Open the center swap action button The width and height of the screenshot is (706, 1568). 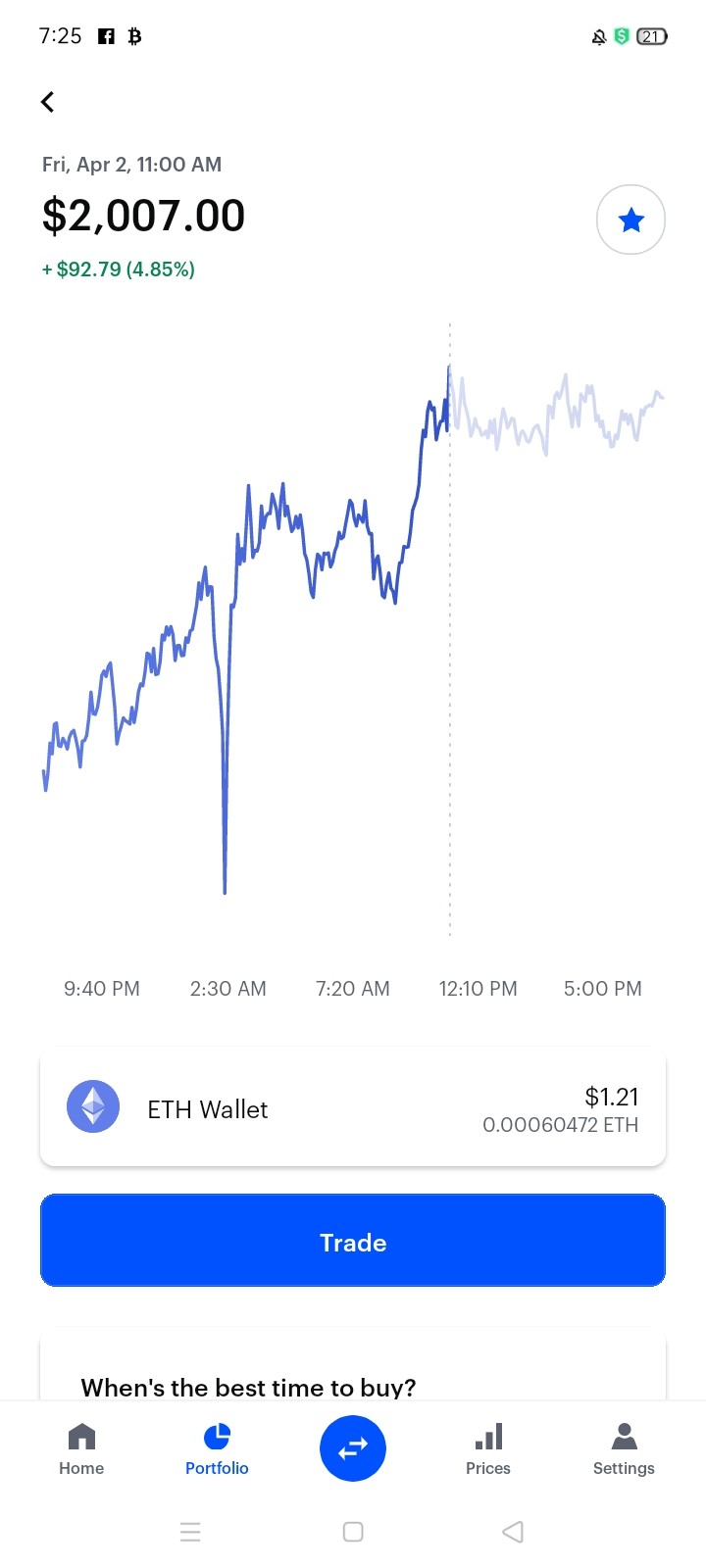pos(353,1448)
